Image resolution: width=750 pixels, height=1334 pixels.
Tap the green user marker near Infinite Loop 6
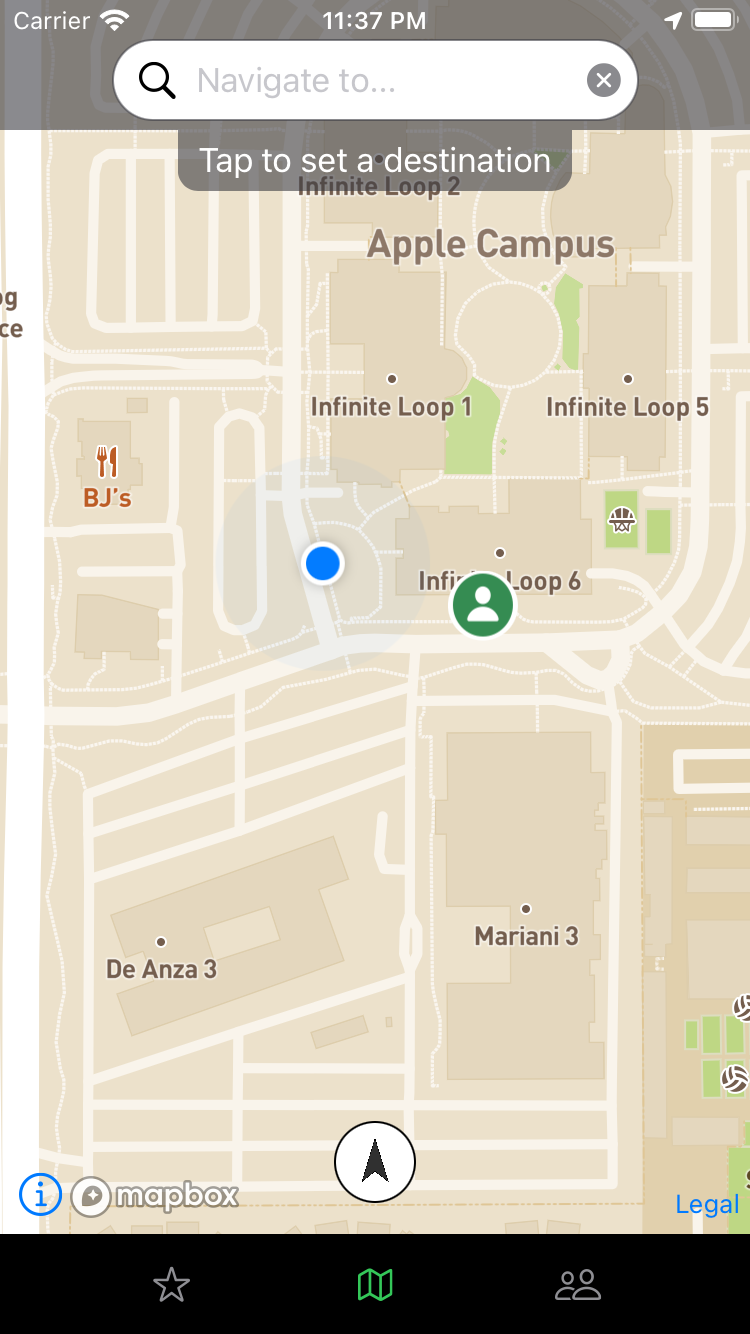(483, 604)
